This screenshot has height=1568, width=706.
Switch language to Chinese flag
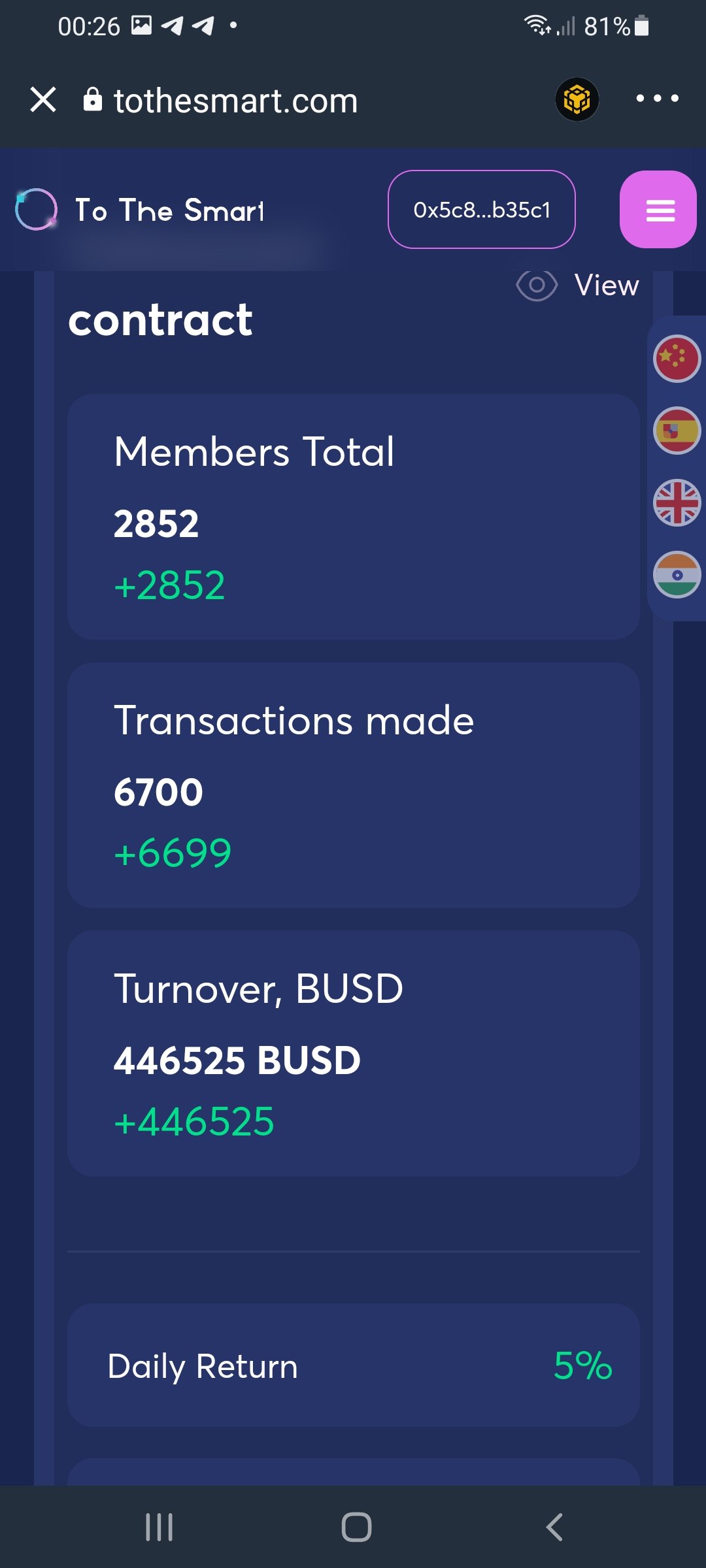point(677,359)
